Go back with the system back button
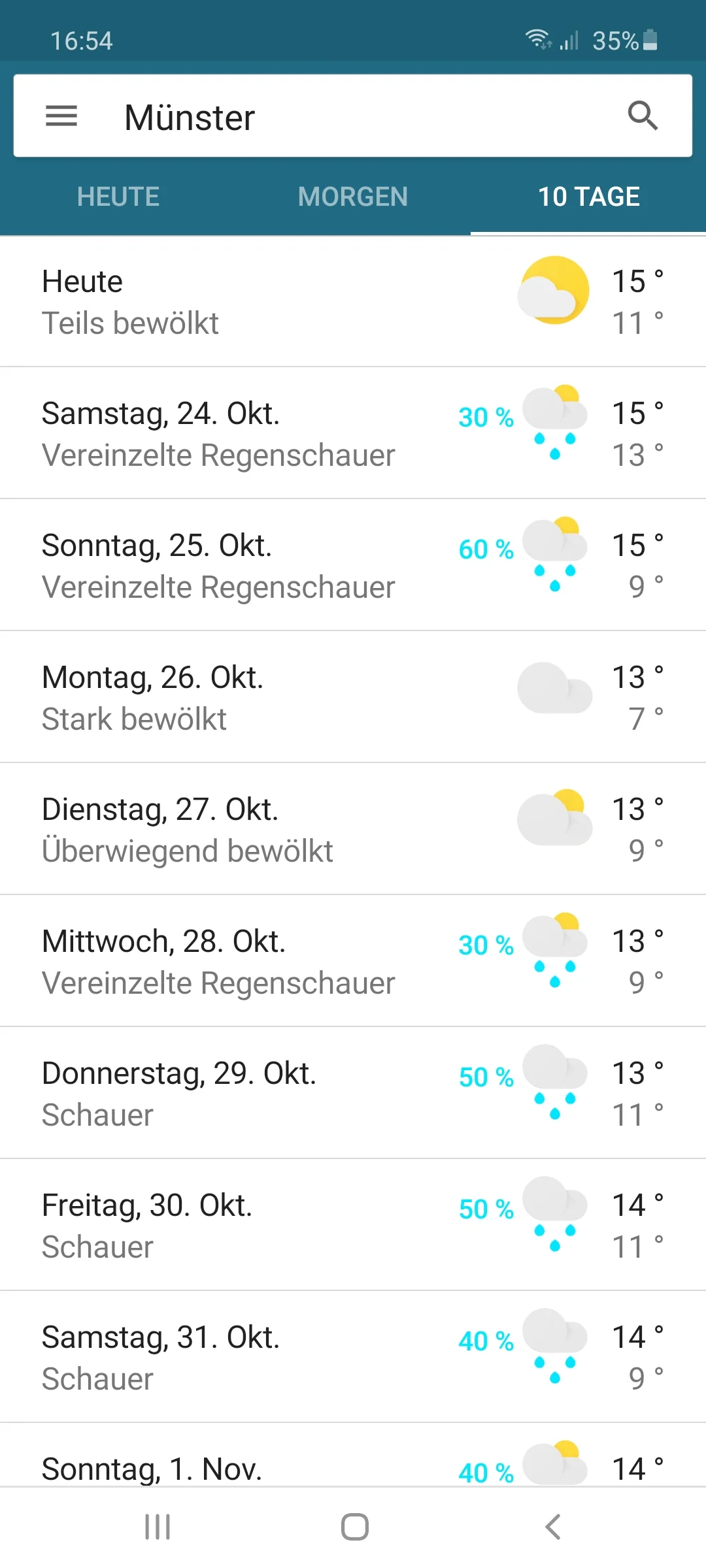Screen dimensions: 706x1568 point(552,1527)
